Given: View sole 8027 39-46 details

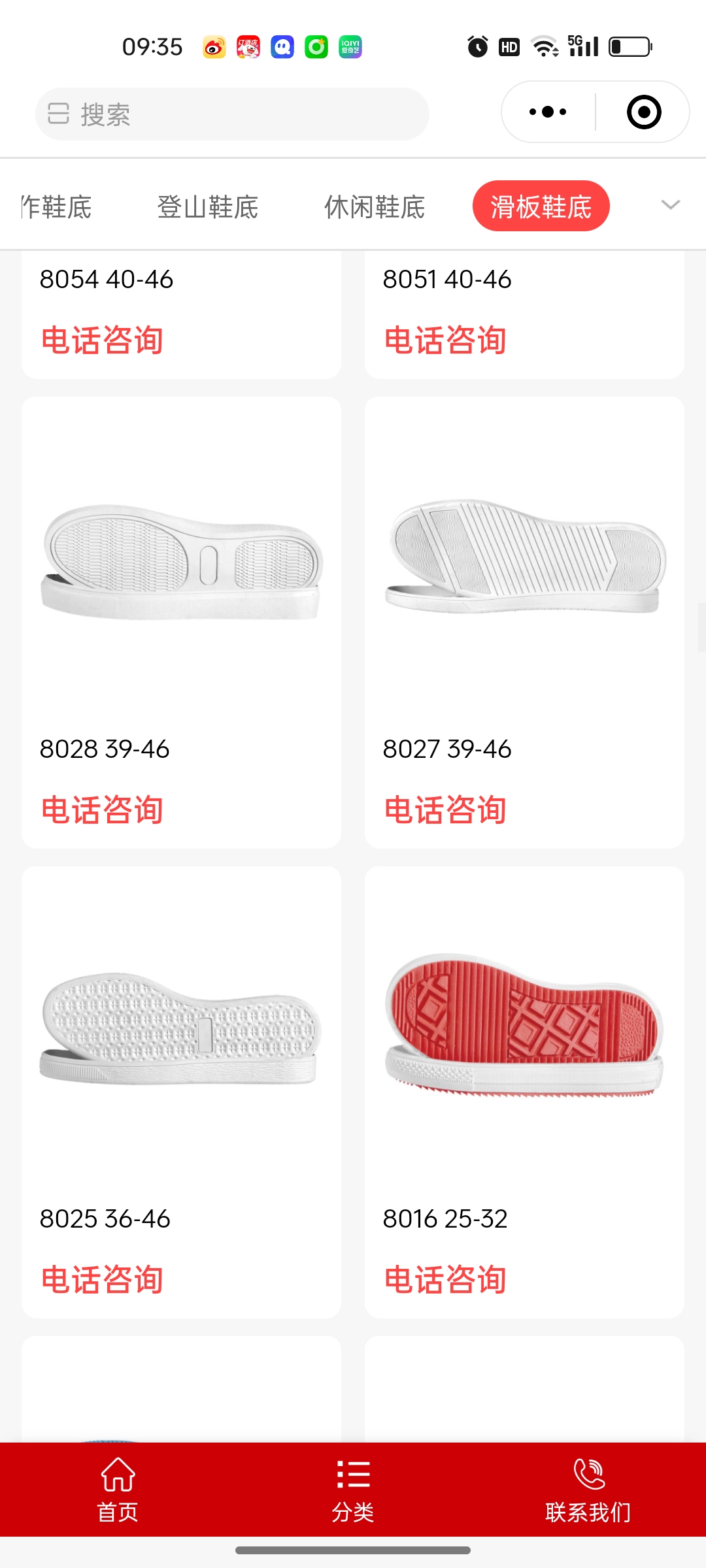Looking at the screenshot, I should [x=524, y=621].
